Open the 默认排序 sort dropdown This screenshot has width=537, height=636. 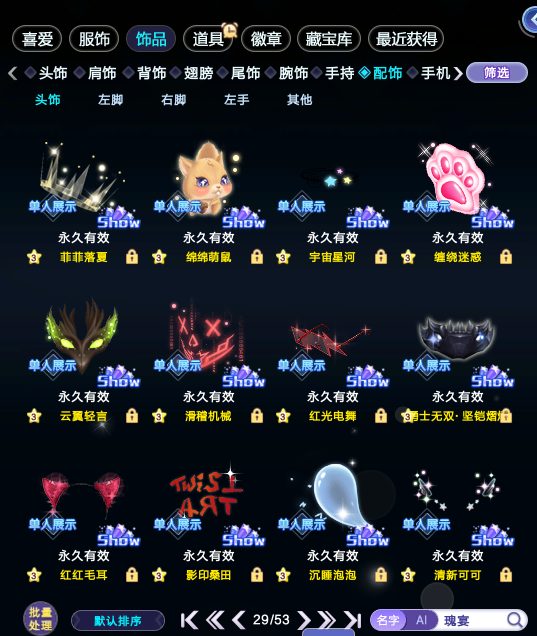[118, 621]
